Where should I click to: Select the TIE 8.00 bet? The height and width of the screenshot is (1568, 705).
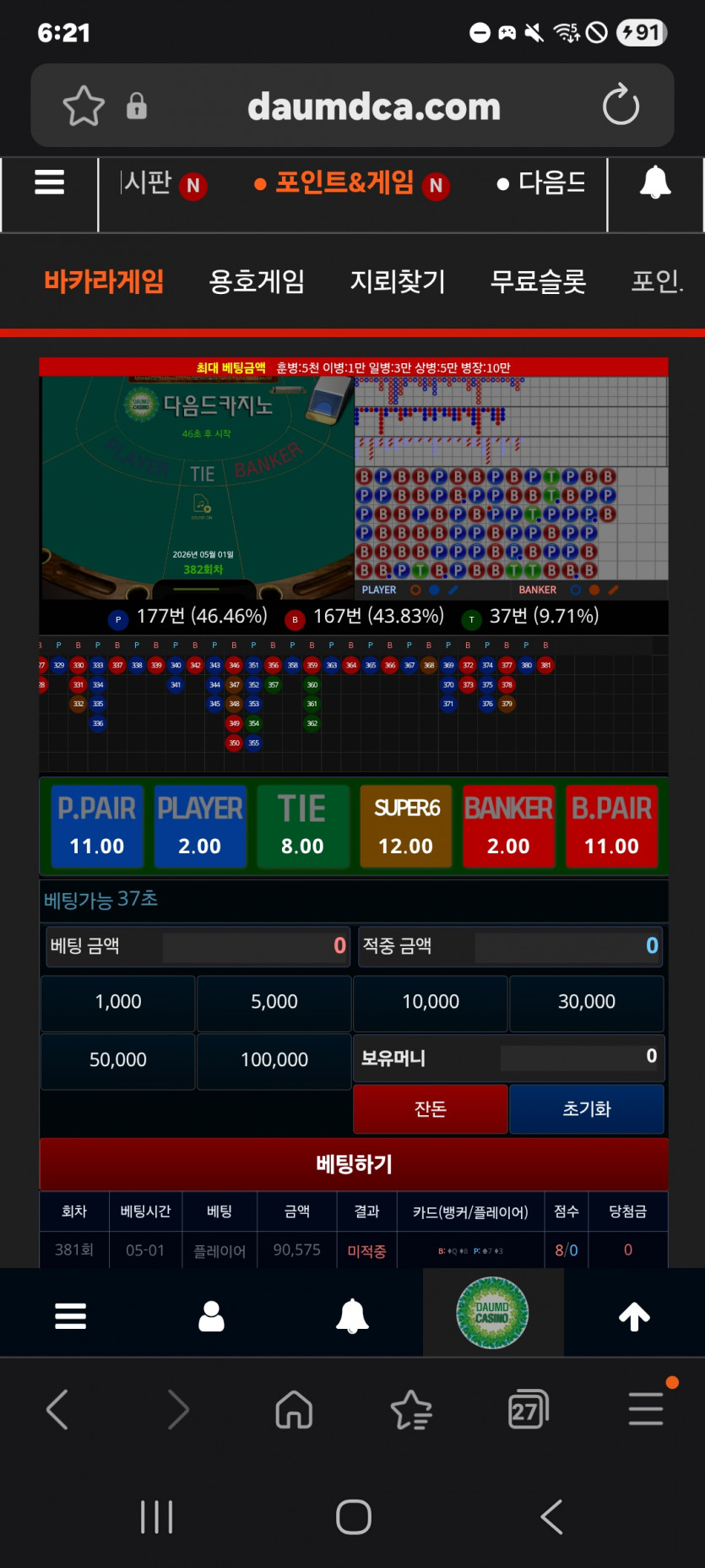[x=302, y=826]
